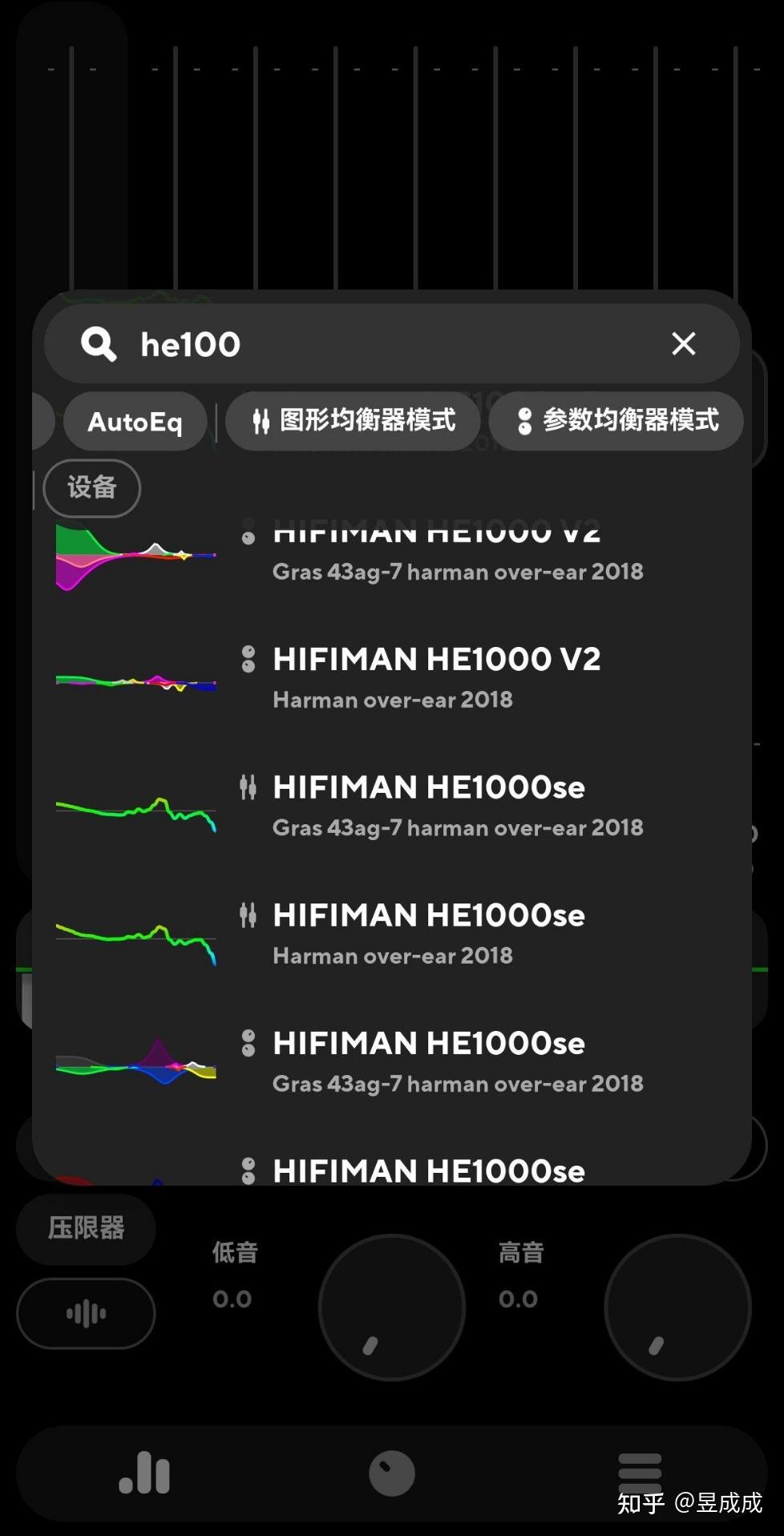Viewport: 784px width, 1536px height.
Task: Open the AutoEq filter chip
Action: (134, 422)
